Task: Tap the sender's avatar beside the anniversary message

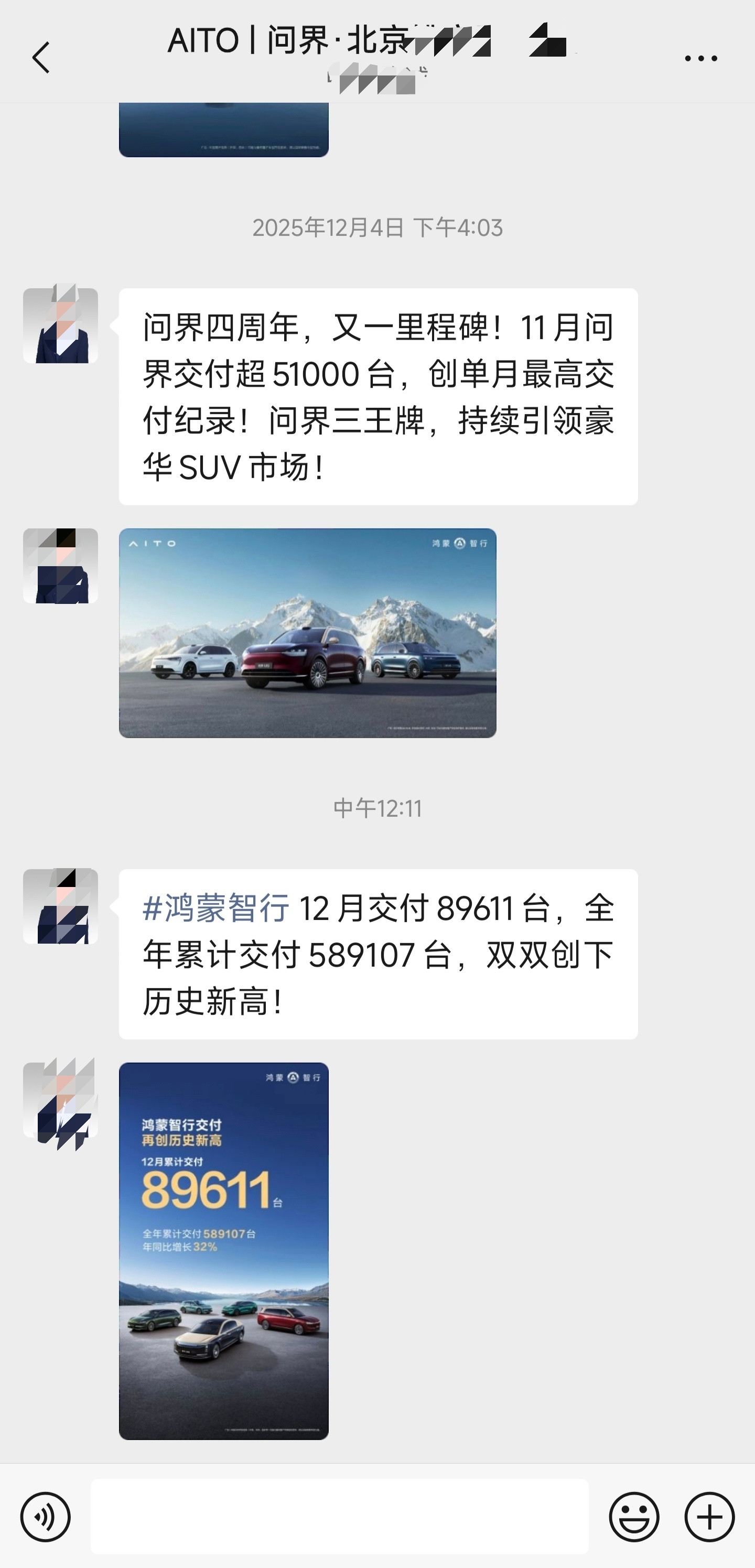Action: point(60,325)
